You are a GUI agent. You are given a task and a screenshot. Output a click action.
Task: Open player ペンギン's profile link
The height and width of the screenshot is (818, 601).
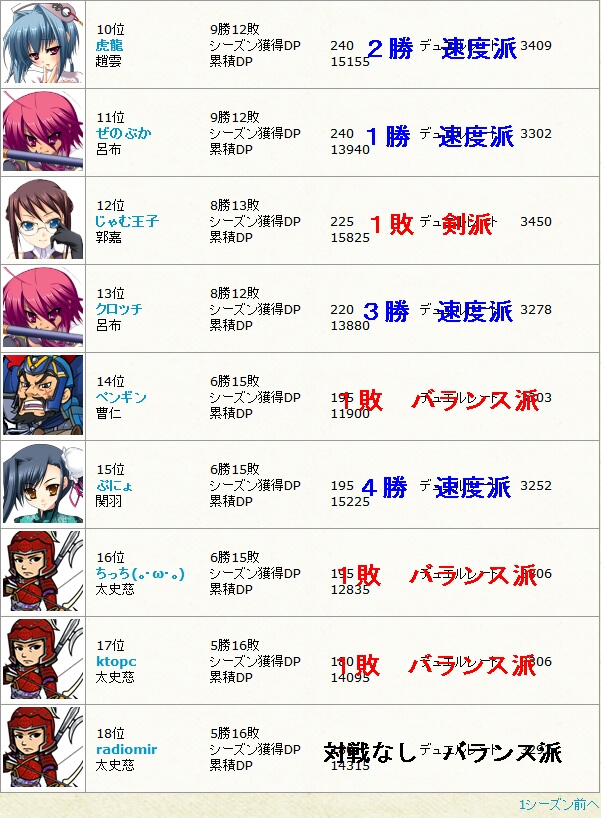pyautogui.click(x=121, y=398)
